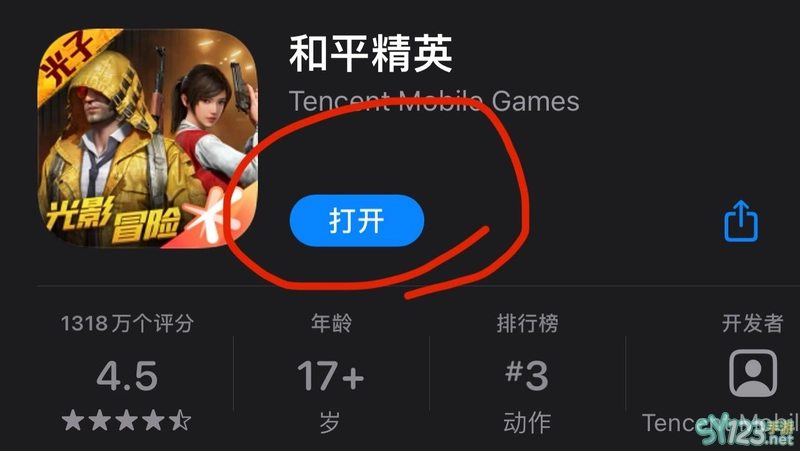800x451 pixels.
Task: Share the 和平精英 app page
Action: click(741, 220)
